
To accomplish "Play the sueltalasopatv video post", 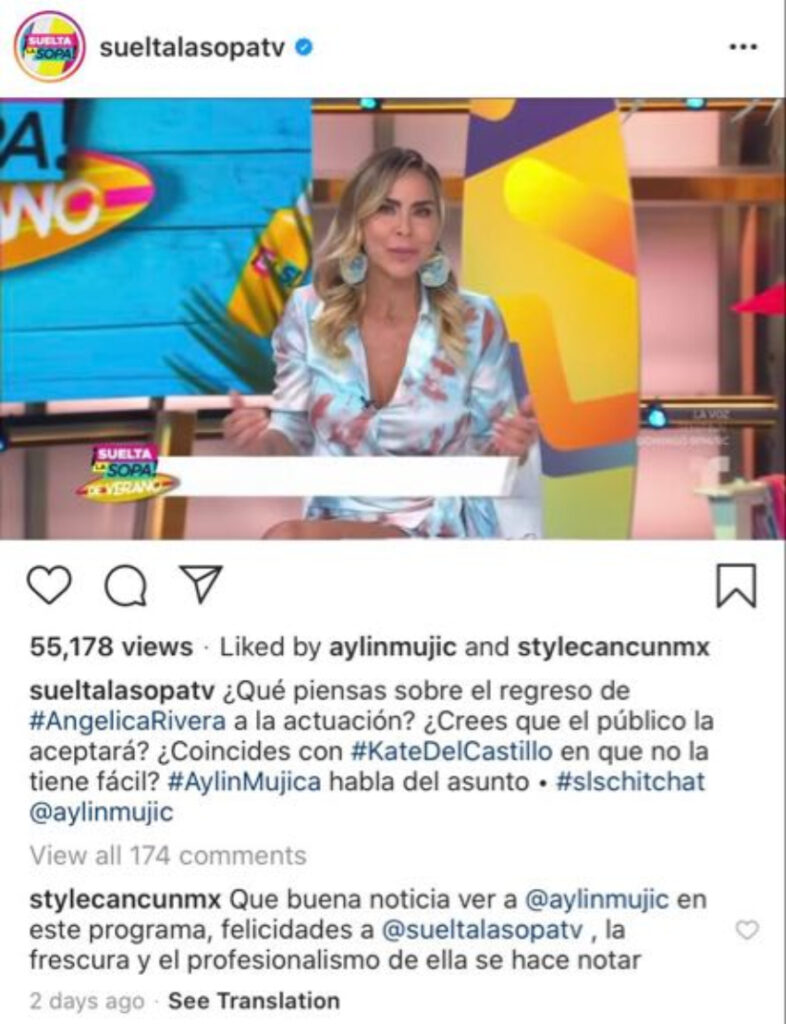I will [393, 318].
